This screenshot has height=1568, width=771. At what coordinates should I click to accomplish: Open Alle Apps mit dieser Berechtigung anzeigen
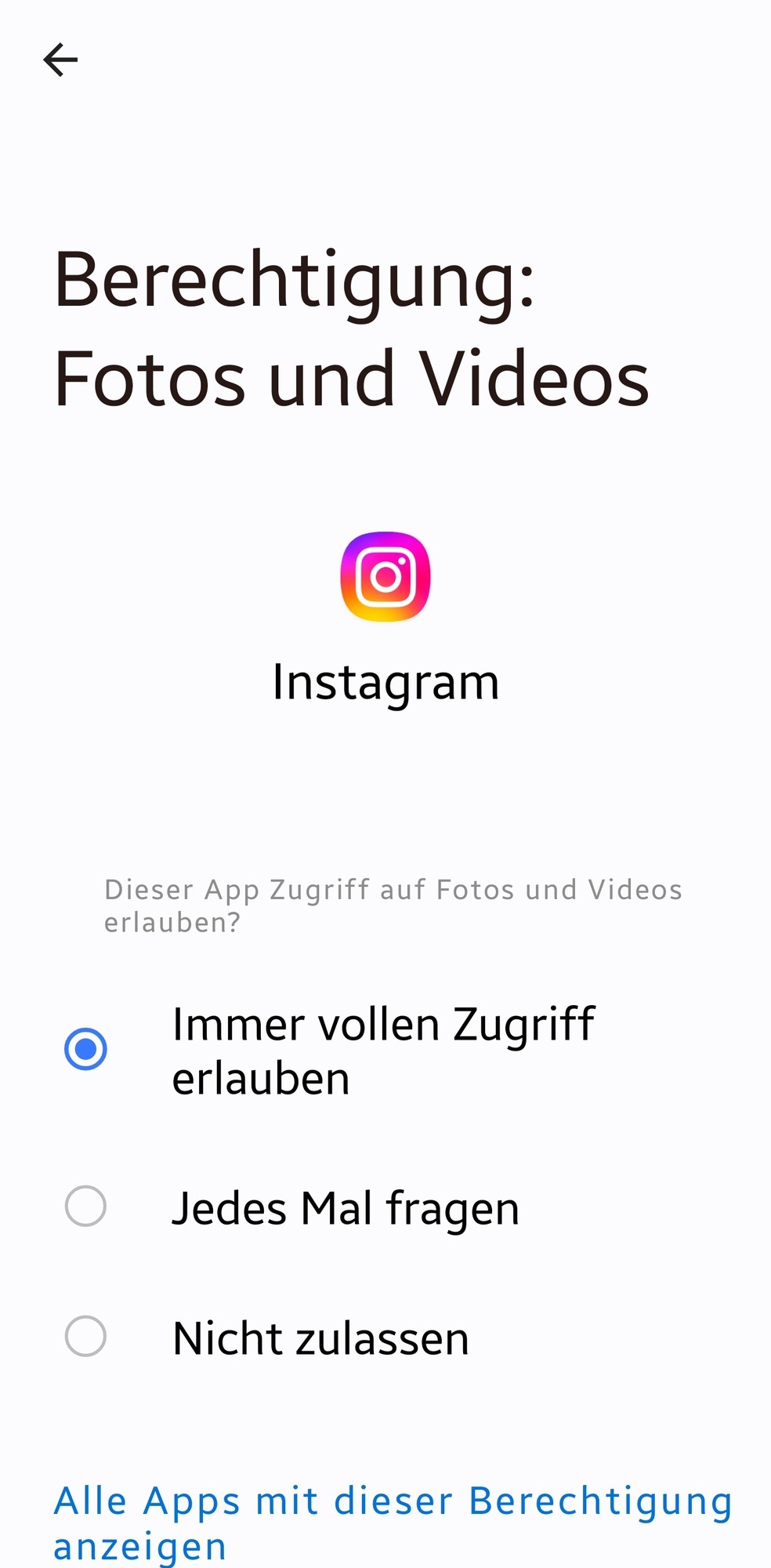(392, 1521)
